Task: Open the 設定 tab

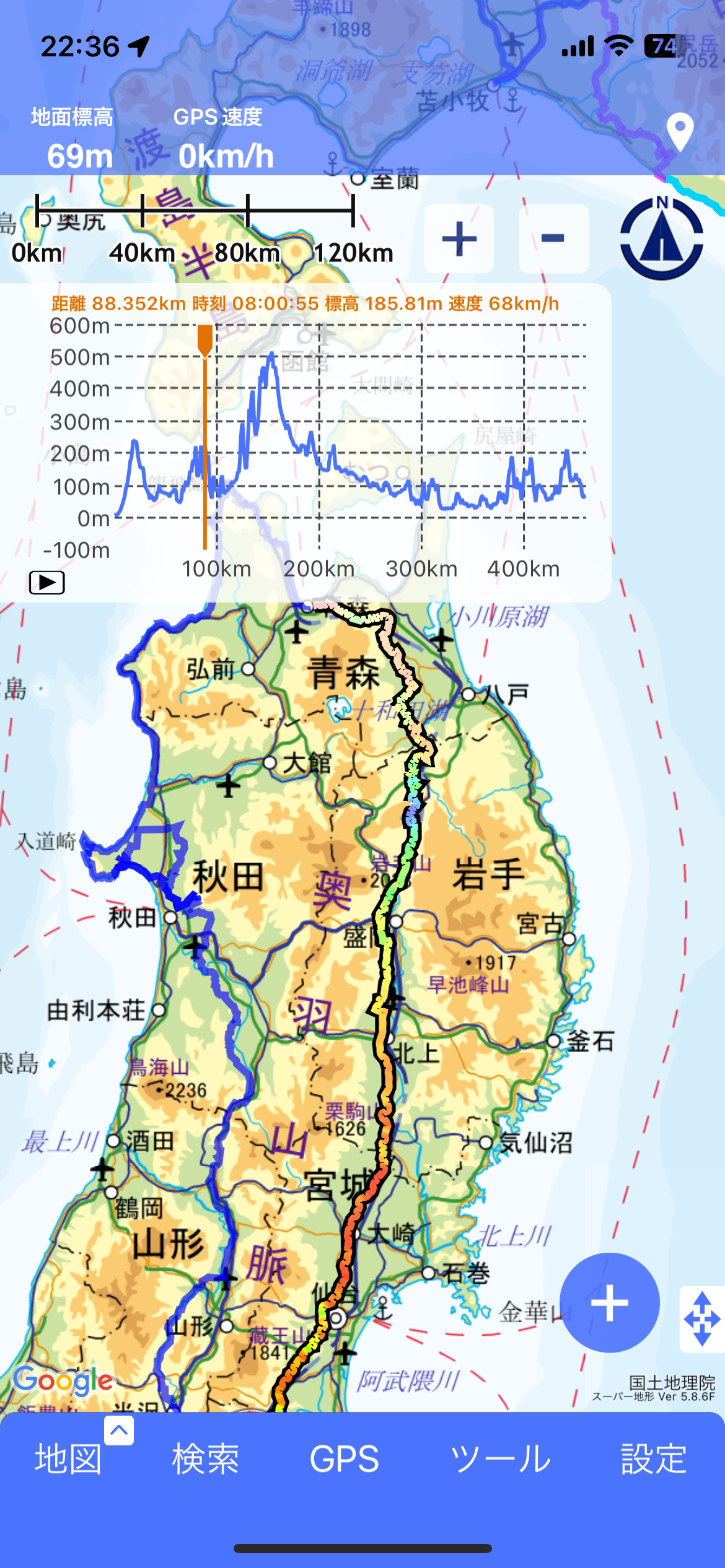Action: pos(654,1459)
